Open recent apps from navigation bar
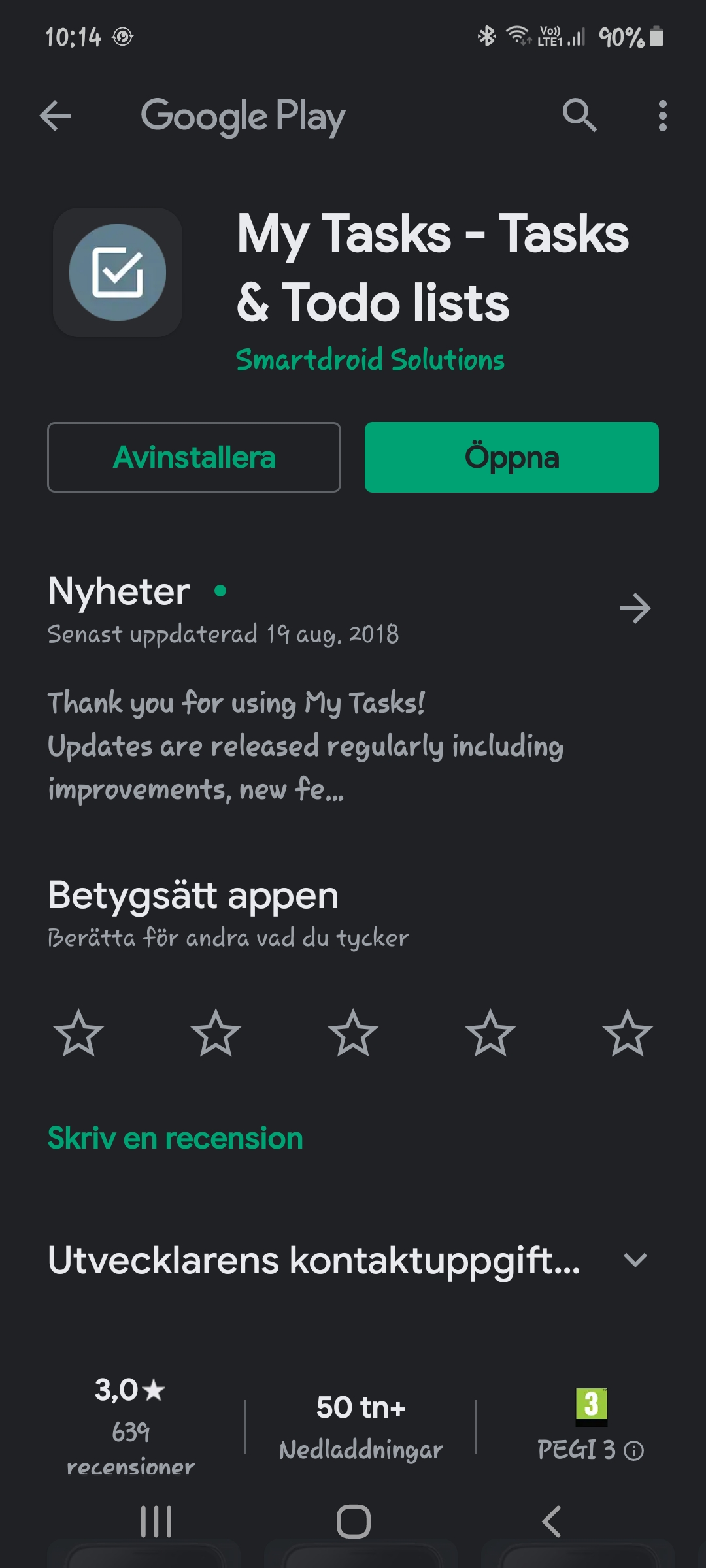Image resolution: width=706 pixels, height=1568 pixels. coord(156,1521)
